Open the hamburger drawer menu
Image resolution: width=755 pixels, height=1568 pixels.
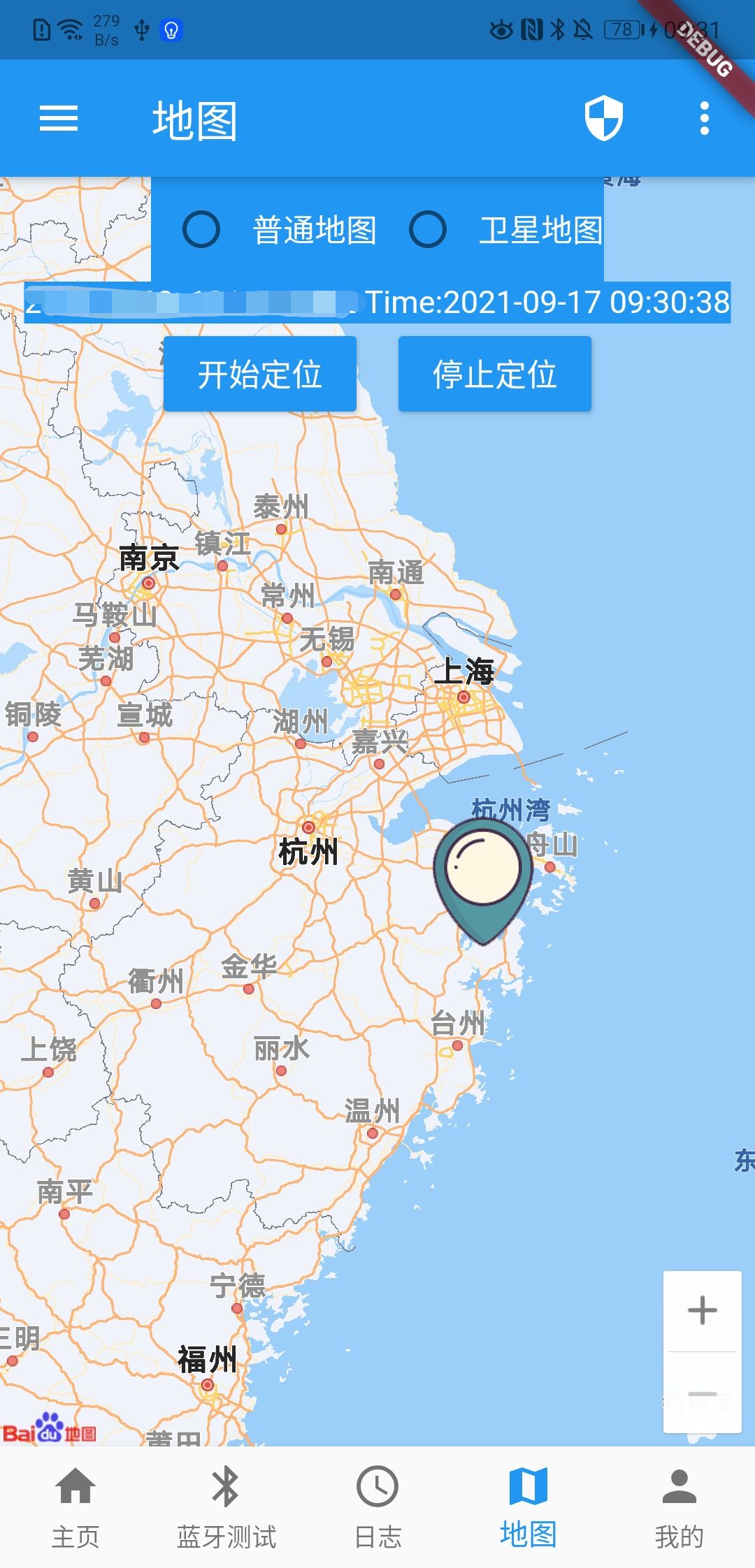(59, 118)
